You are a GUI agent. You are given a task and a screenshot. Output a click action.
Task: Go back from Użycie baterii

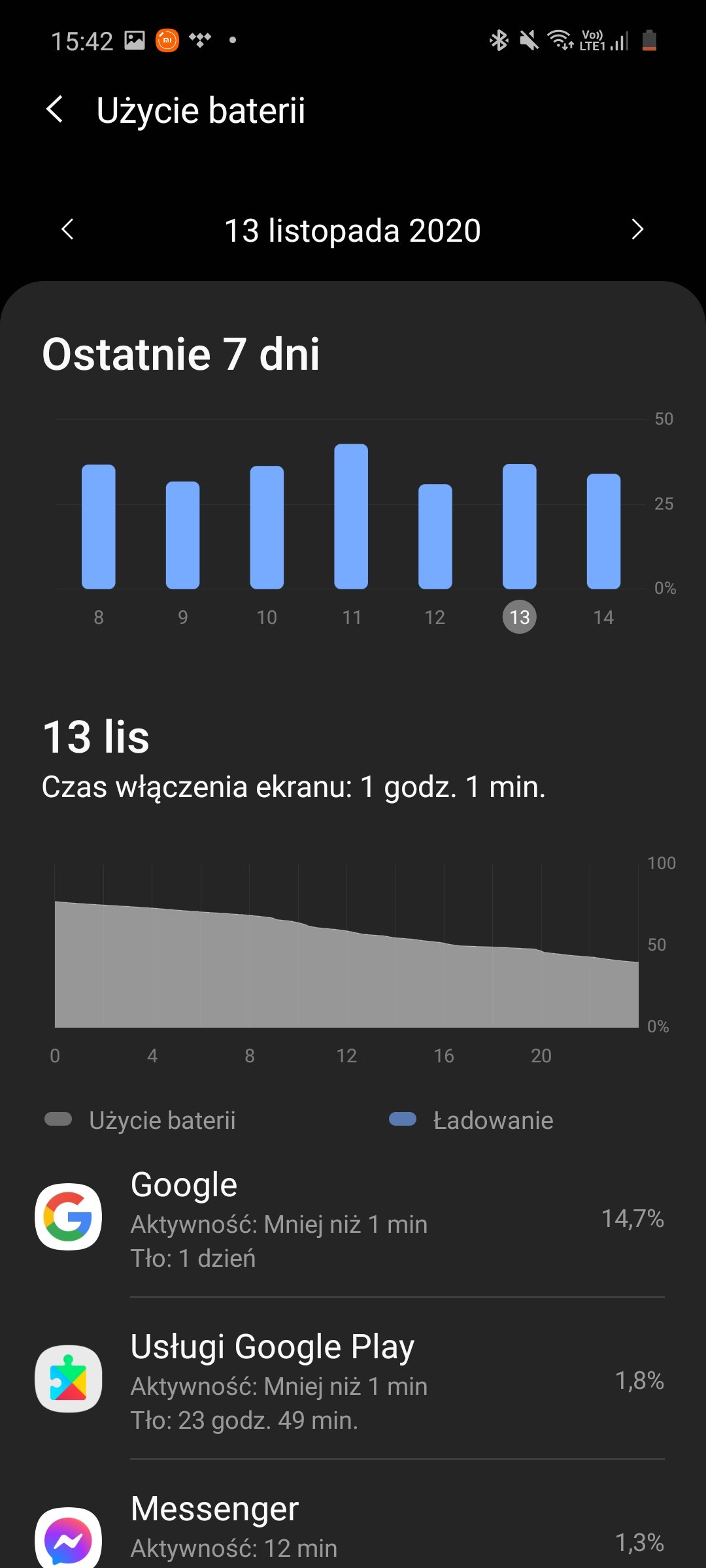pos(56,109)
